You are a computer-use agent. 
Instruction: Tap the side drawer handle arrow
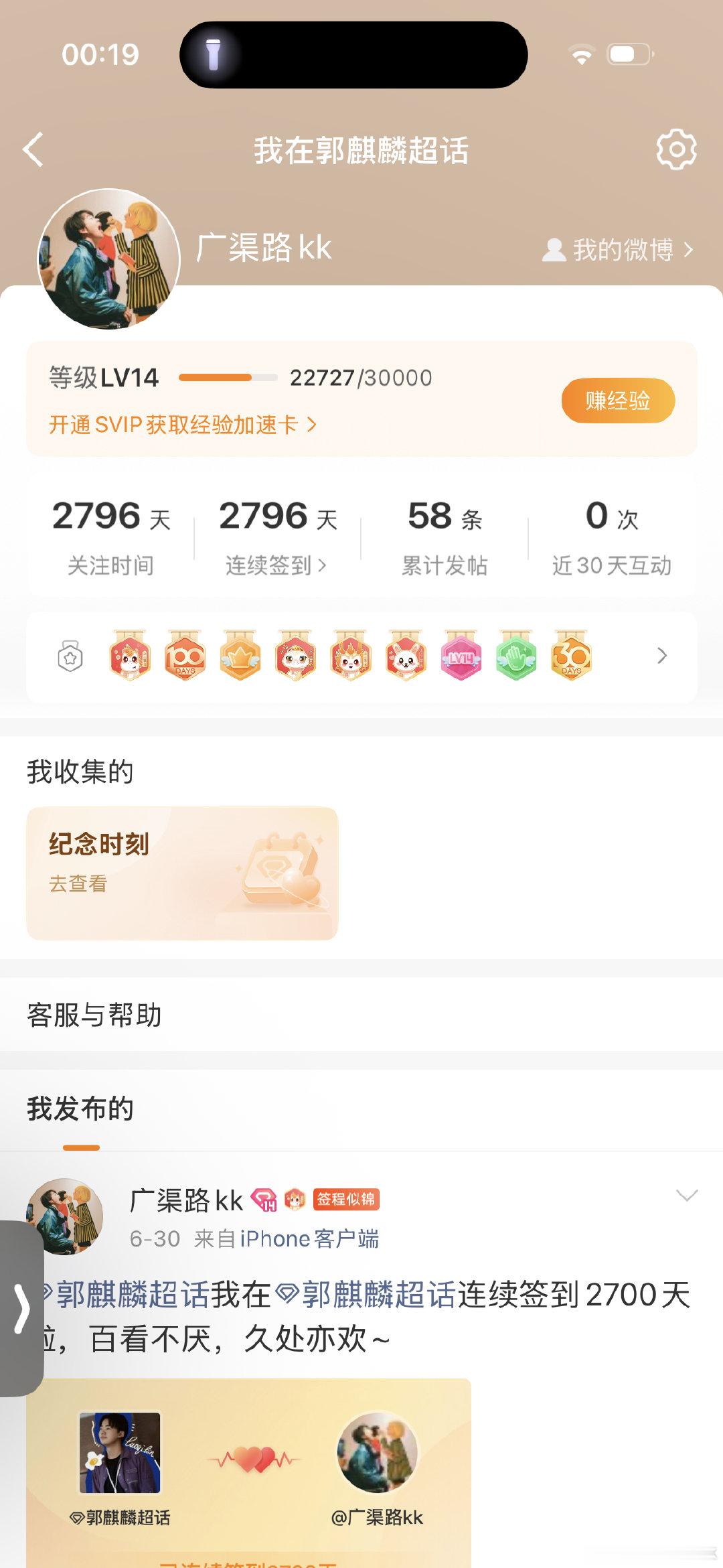click(x=21, y=1308)
